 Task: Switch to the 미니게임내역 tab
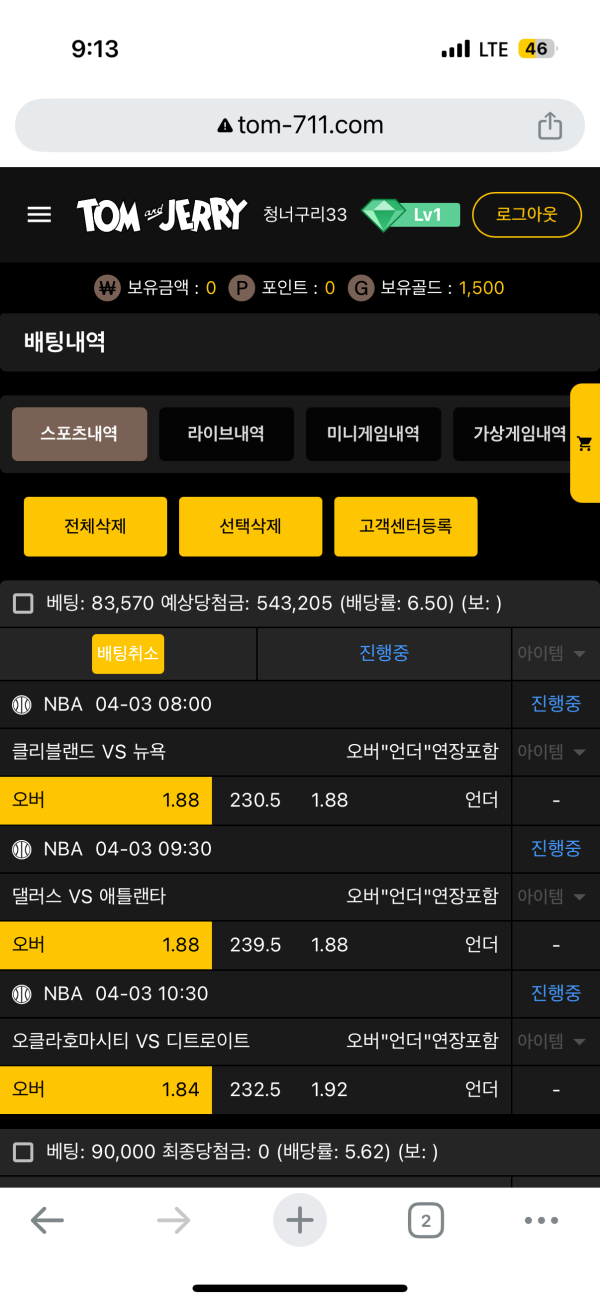(x=373, y=434)
